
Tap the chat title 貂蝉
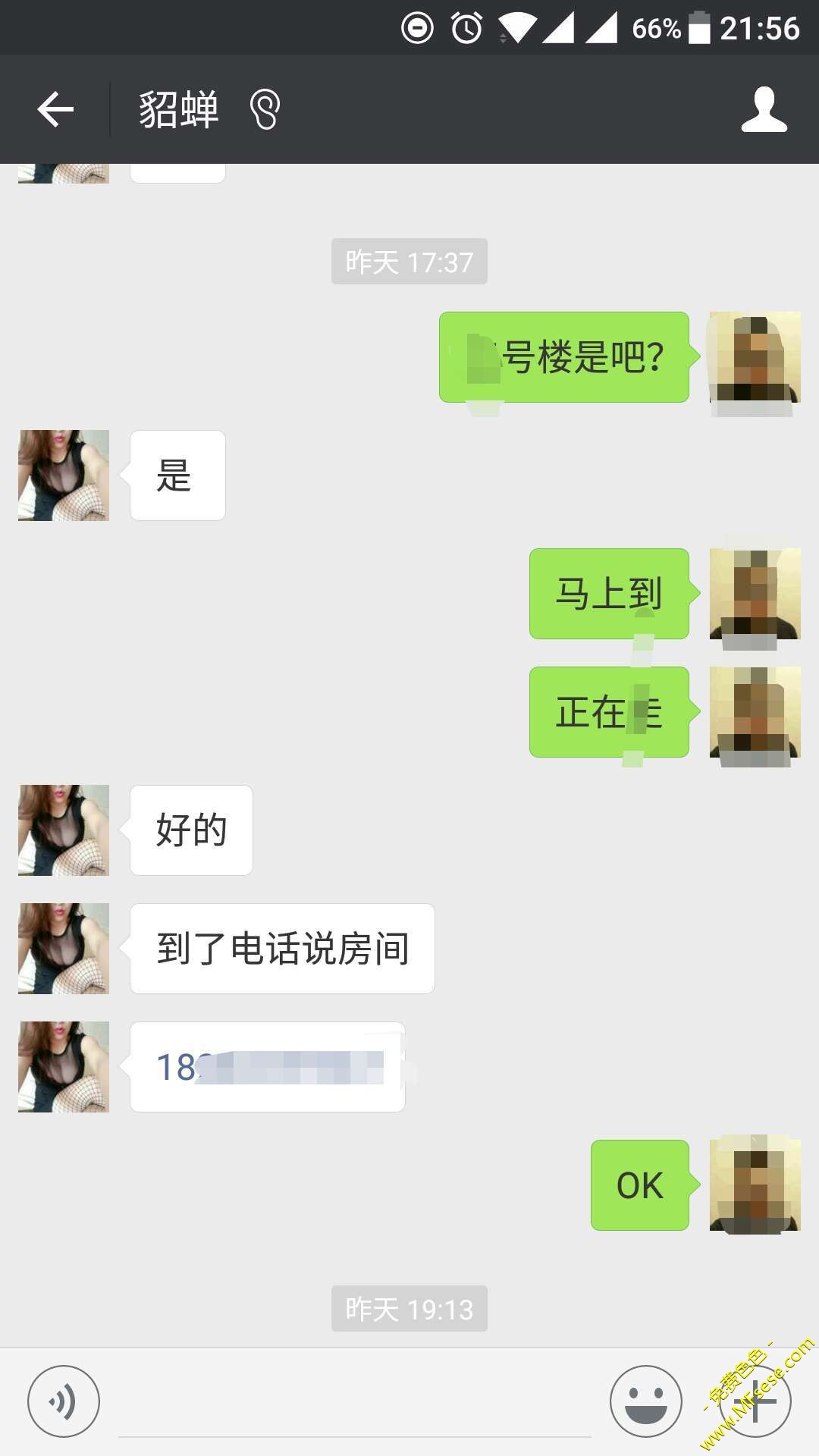pos(178,108)
